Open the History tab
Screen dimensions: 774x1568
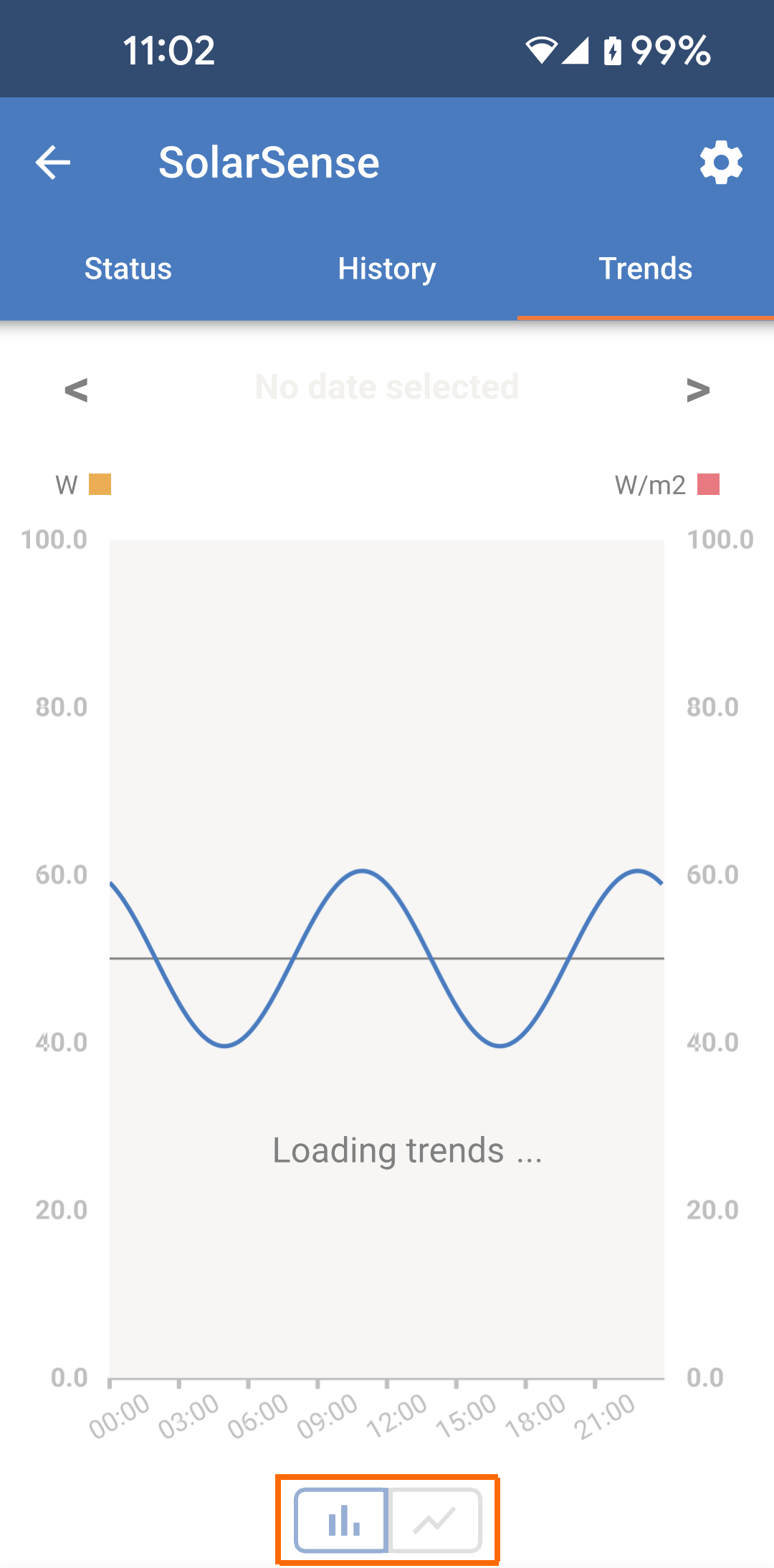point(386,269)
